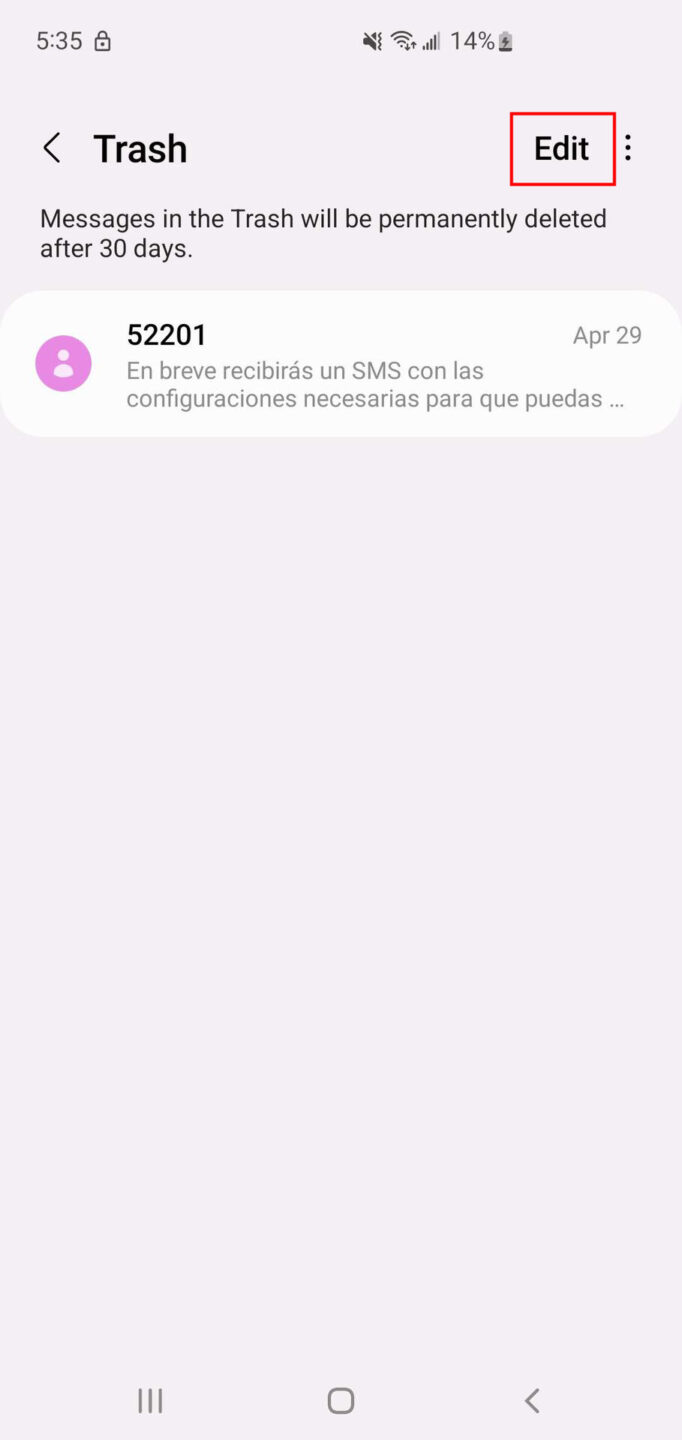Open the three-dot overflow menu
The height and width of the screenshot is (1440, 682).
tap(628, 149)
